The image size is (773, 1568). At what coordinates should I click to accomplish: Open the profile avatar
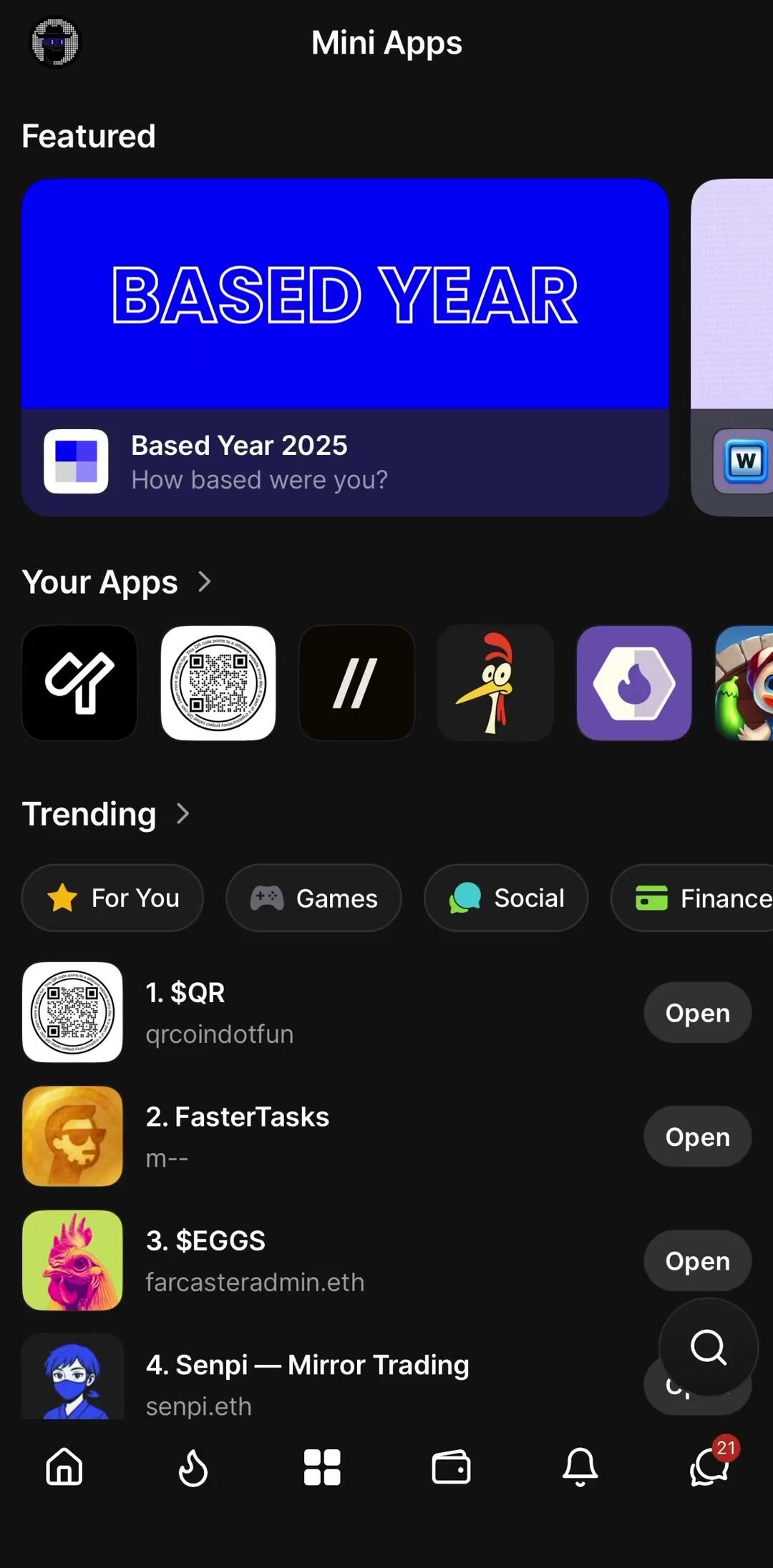[55, 42]
